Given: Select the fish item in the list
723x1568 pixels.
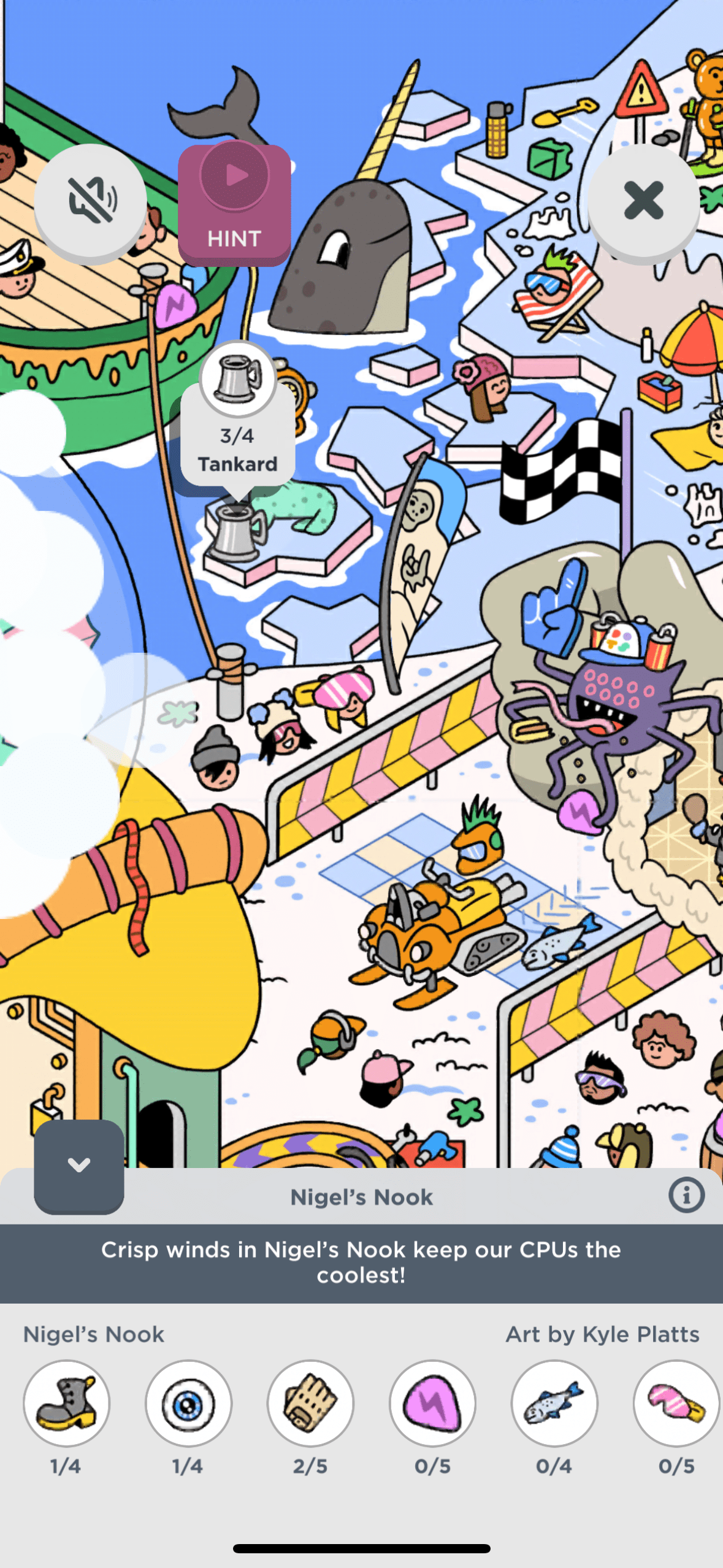Looking at the screenshot, I should coord(554,1402).
